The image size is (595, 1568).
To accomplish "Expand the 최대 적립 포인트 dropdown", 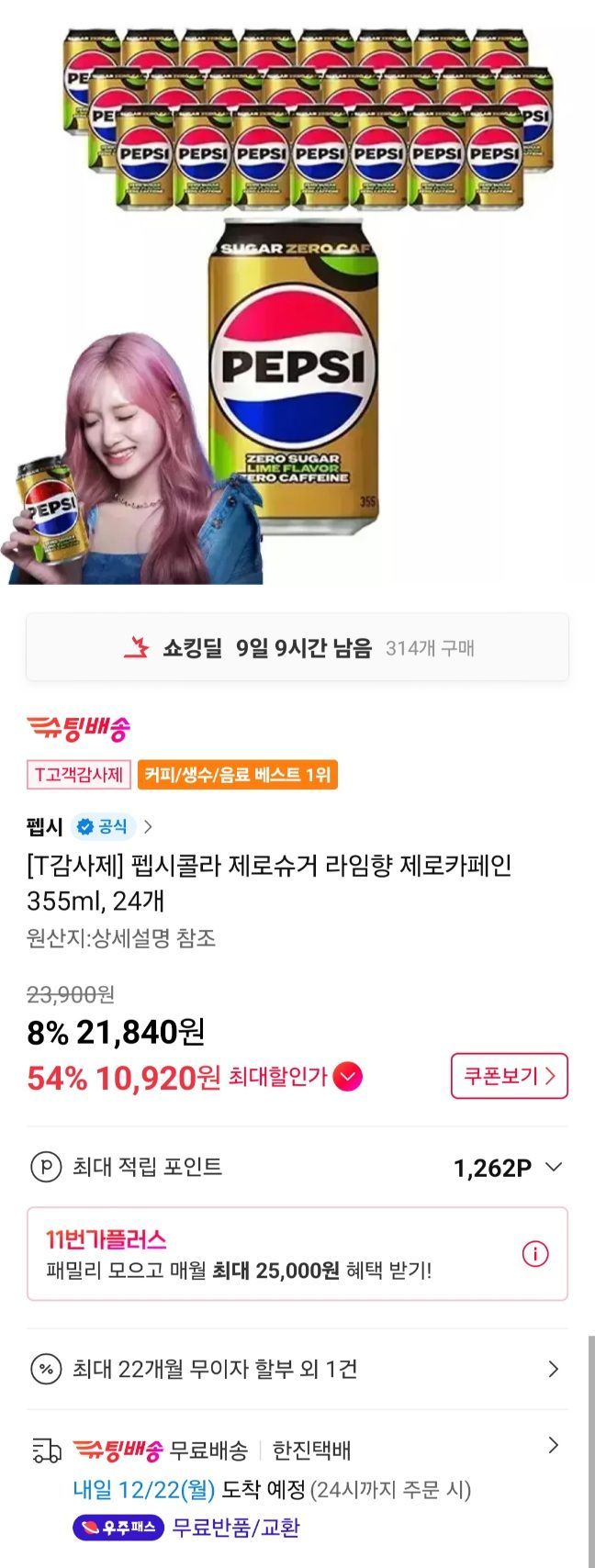I will pos(553,1167).
